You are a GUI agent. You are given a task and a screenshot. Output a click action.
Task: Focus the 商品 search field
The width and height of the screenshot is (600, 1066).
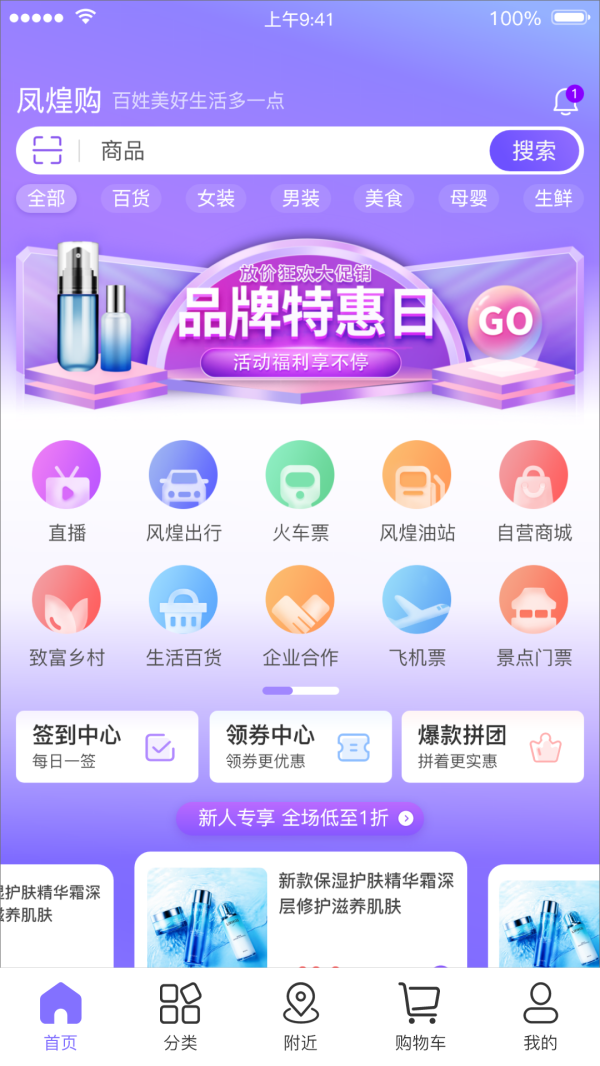280,151
